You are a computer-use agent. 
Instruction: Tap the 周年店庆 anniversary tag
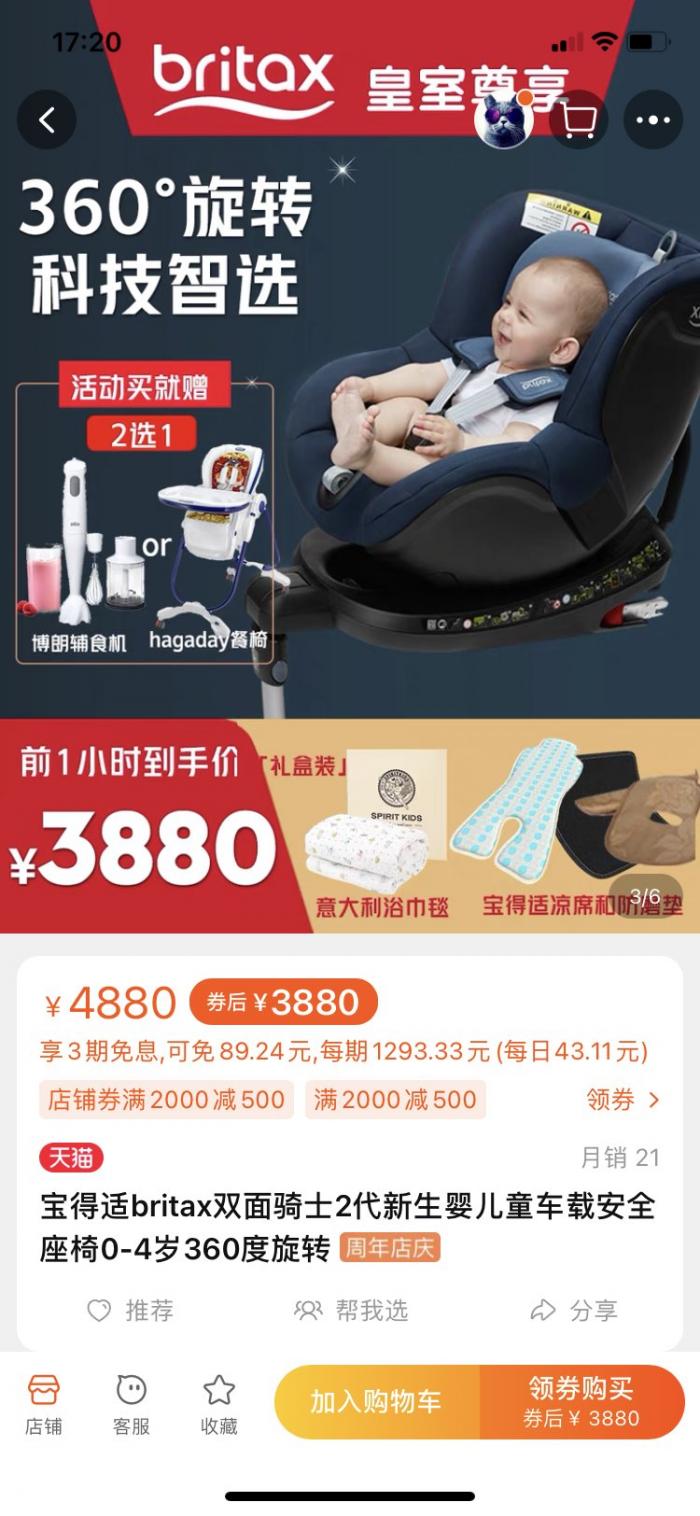click(x=390, y=1248)
